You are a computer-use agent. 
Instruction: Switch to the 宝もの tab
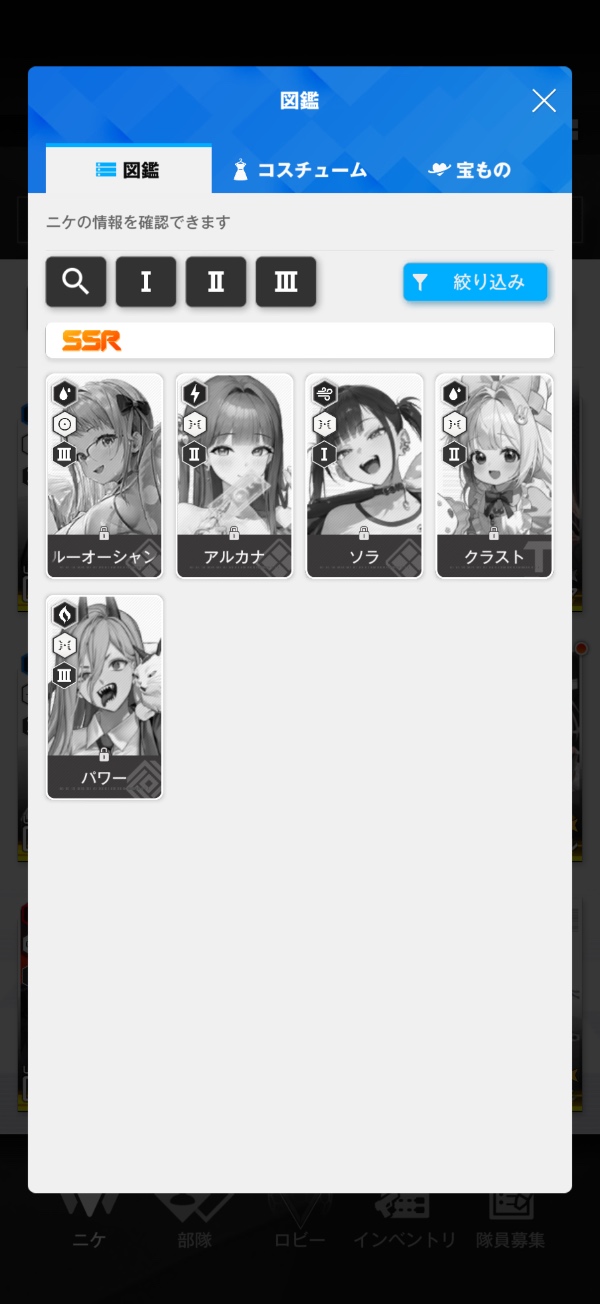[x=469, y=170]
